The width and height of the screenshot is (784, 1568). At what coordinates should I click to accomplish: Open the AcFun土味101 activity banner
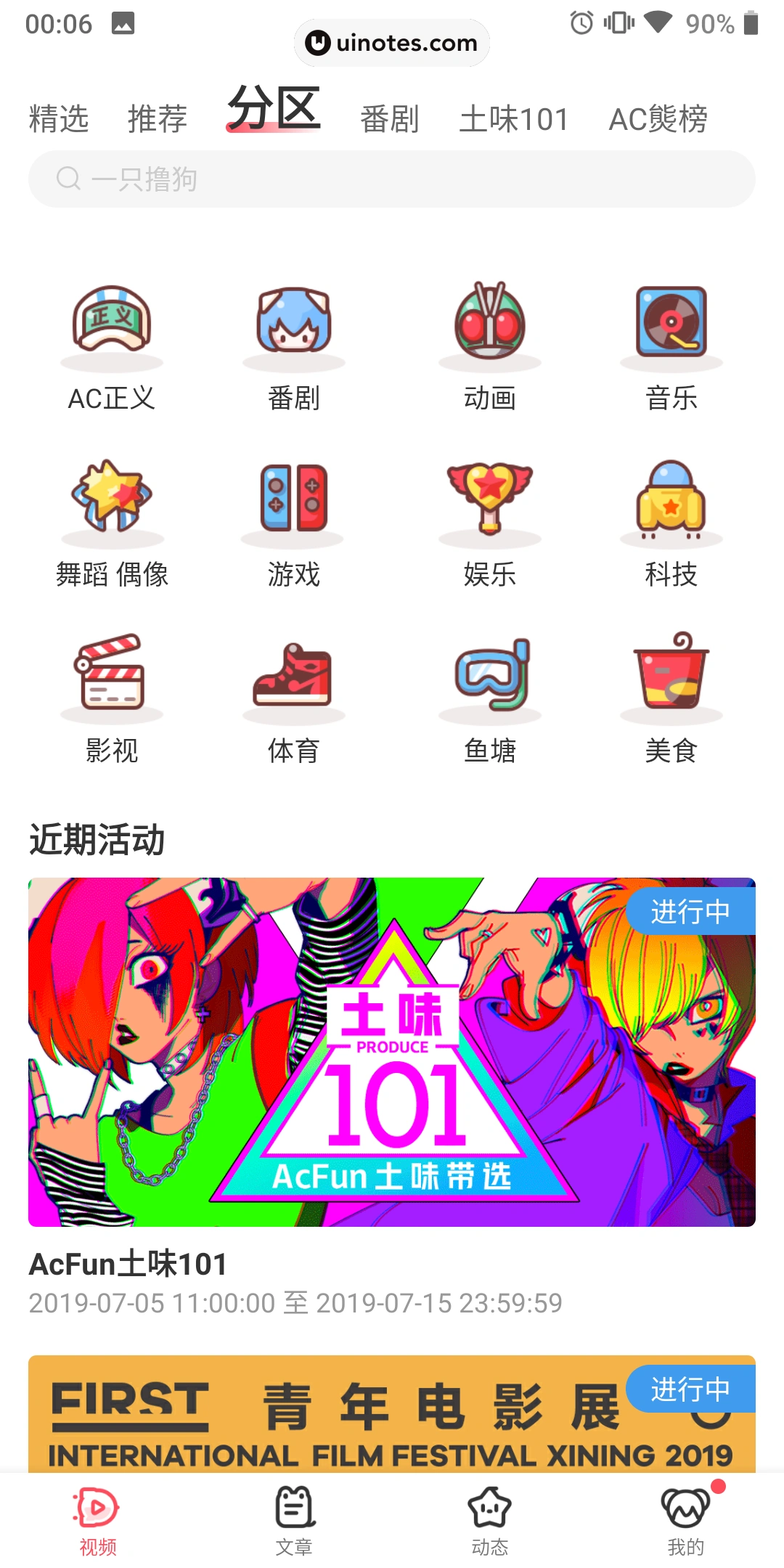(392, 1052)
